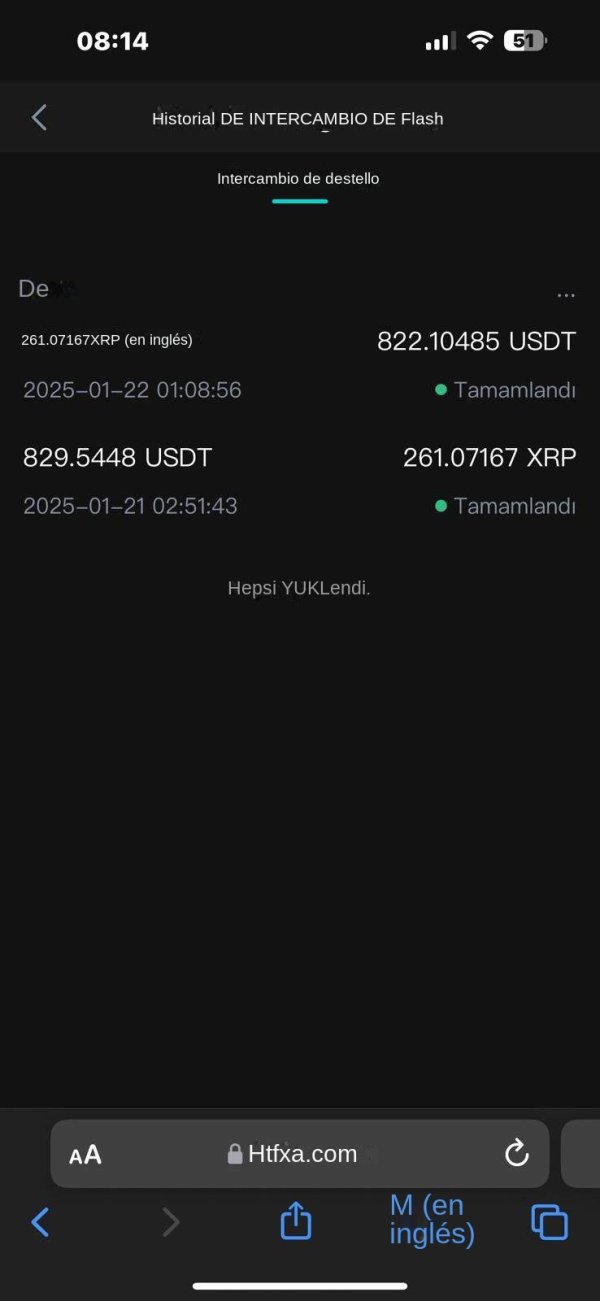The image size is (600, 1301).
Task: Share this page from Safari toolbar
Action: click(295, 1221)
